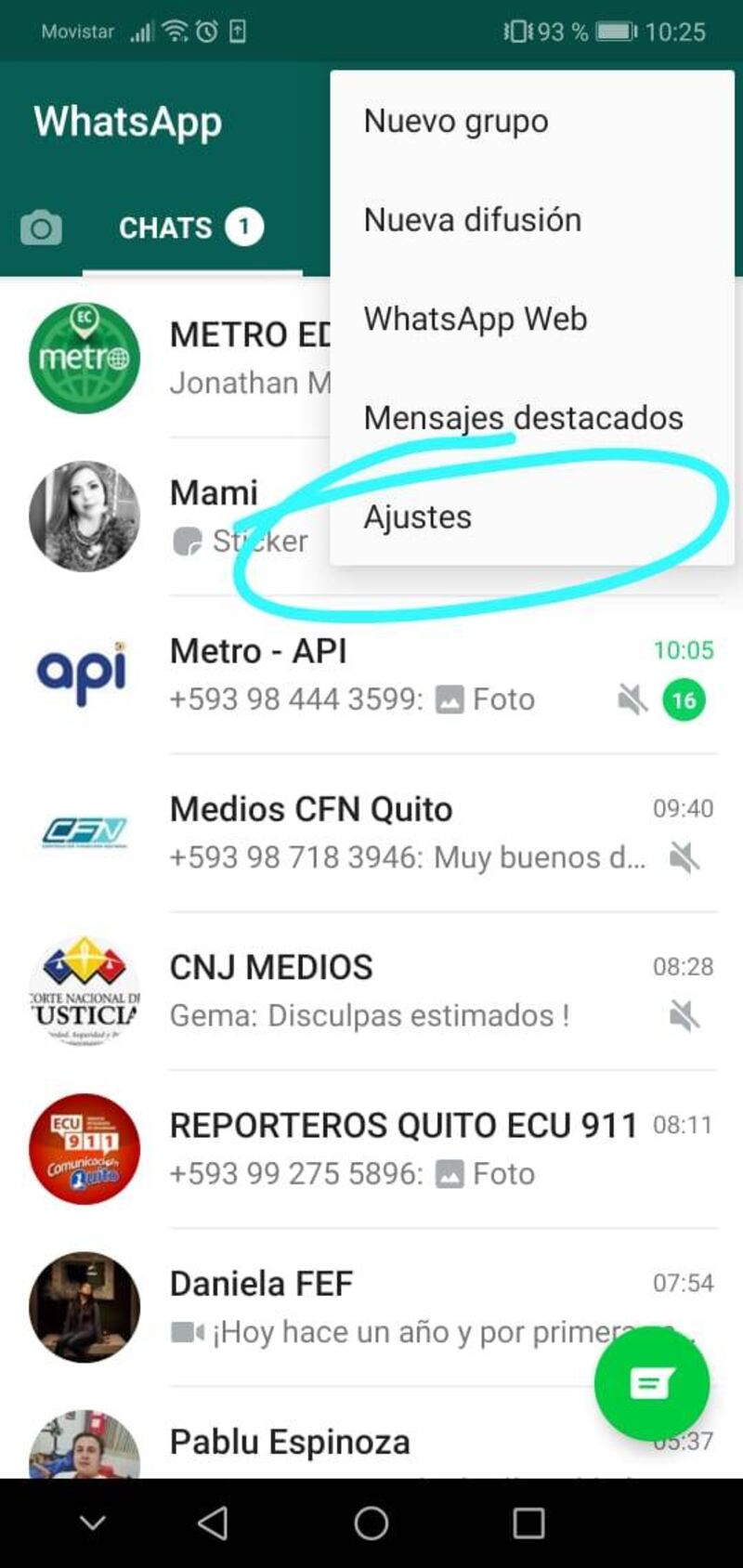View METRO group profile picture
743x1568 pixels.
tap(84, 358)
